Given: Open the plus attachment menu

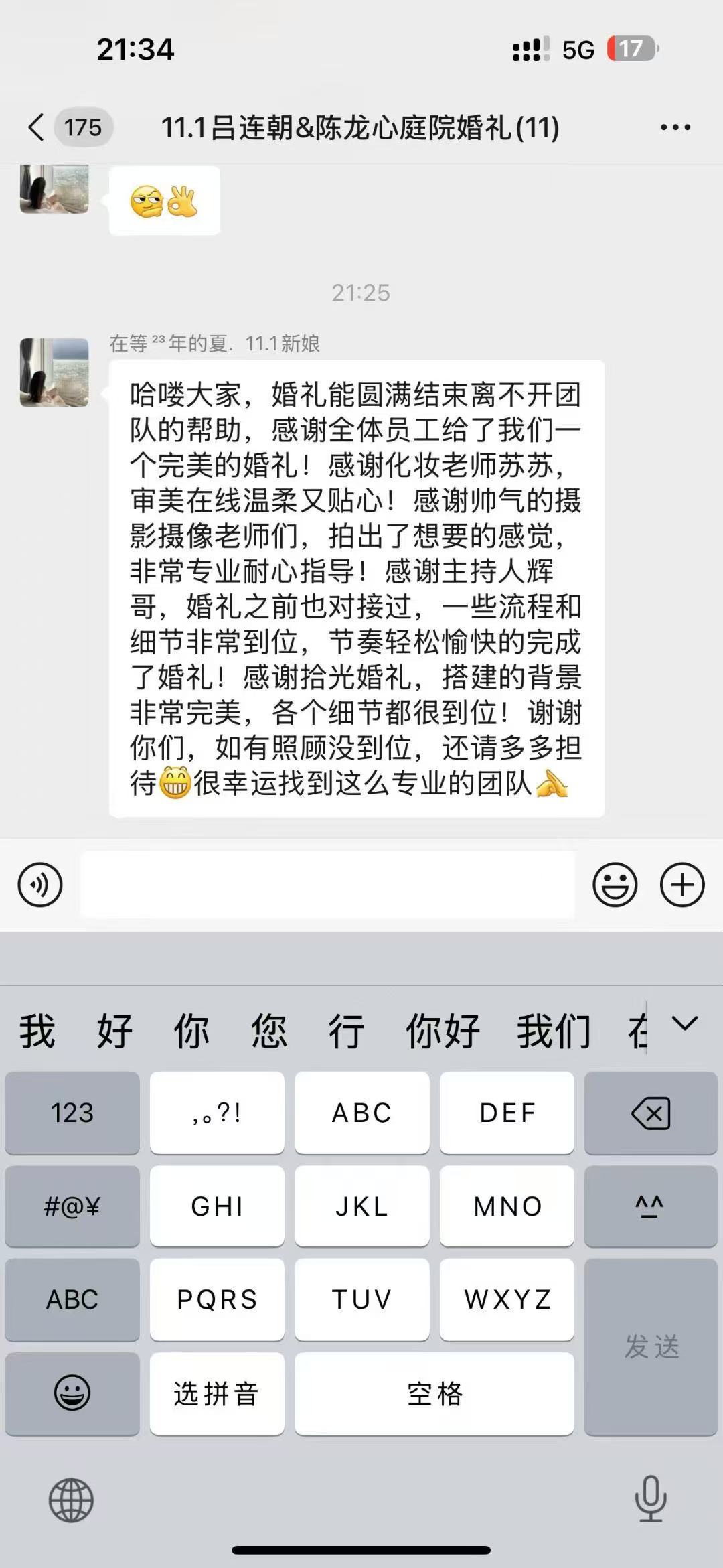Looking at the screenshot, I should coord(682,885).
